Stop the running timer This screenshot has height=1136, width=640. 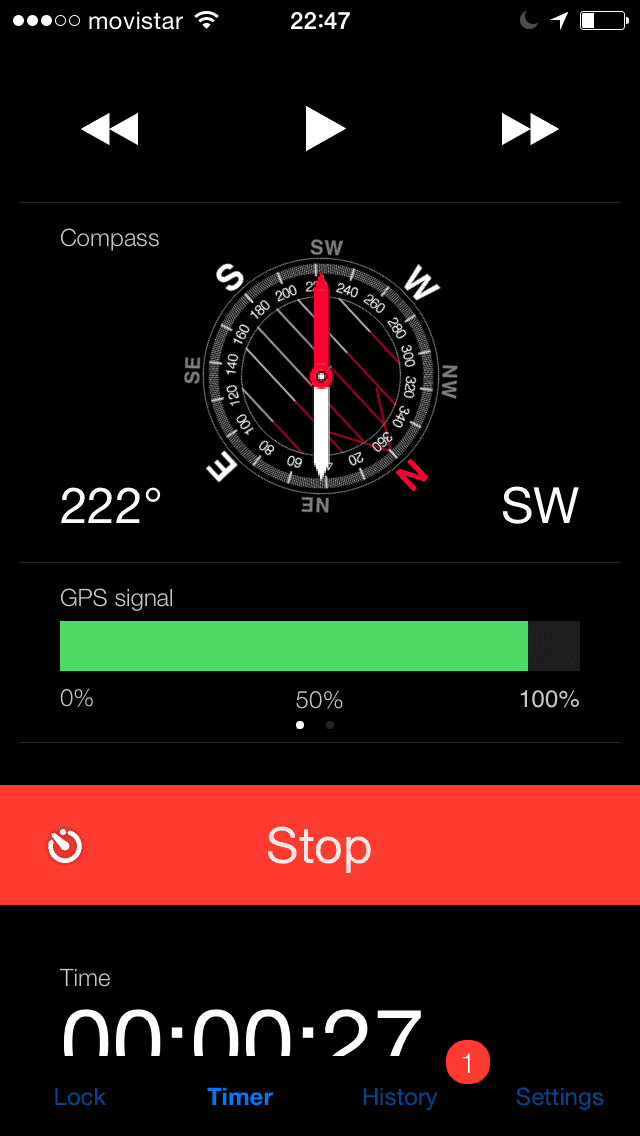tap(320, 845)
